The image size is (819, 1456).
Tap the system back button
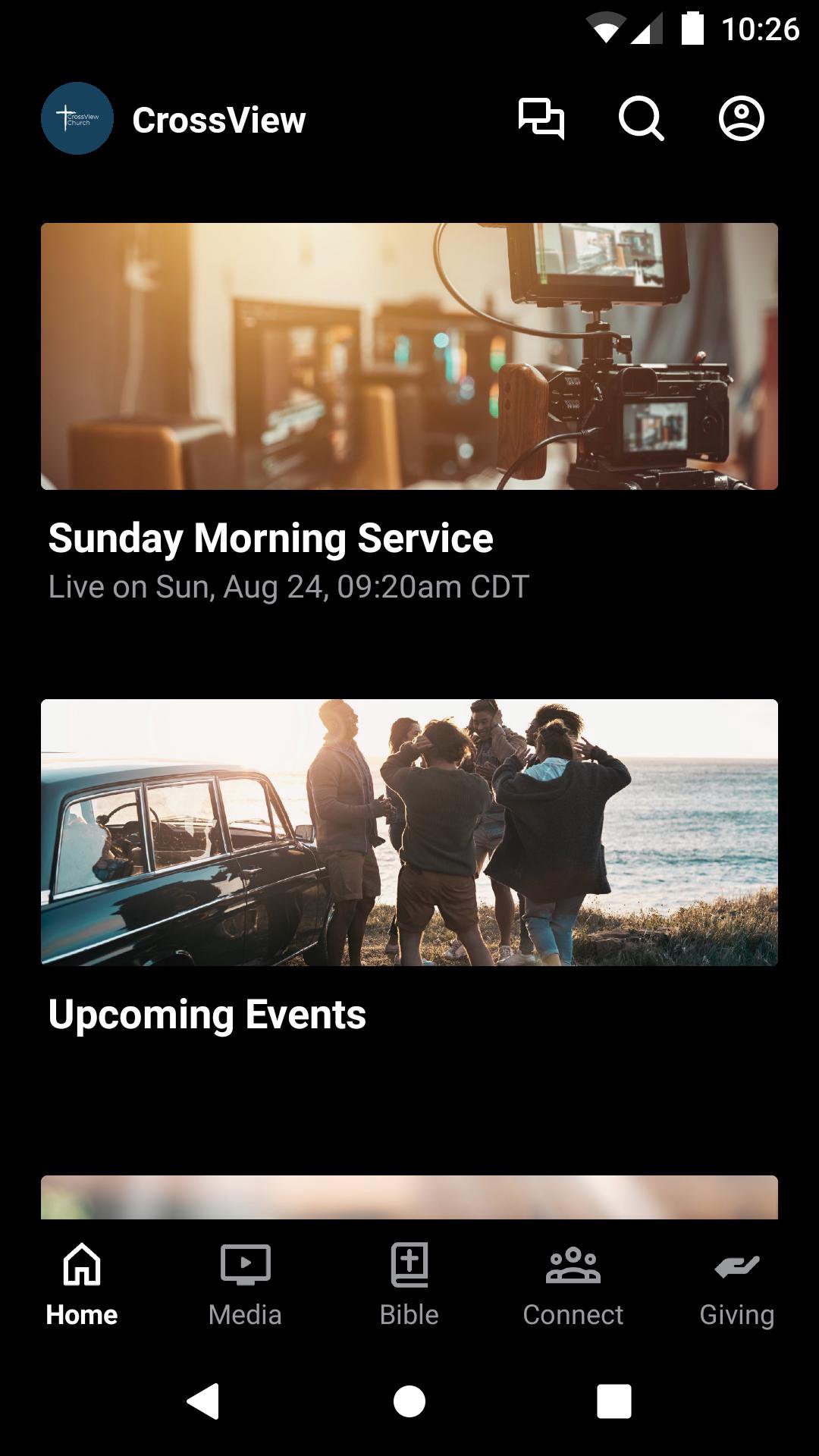pos(203,1401)
